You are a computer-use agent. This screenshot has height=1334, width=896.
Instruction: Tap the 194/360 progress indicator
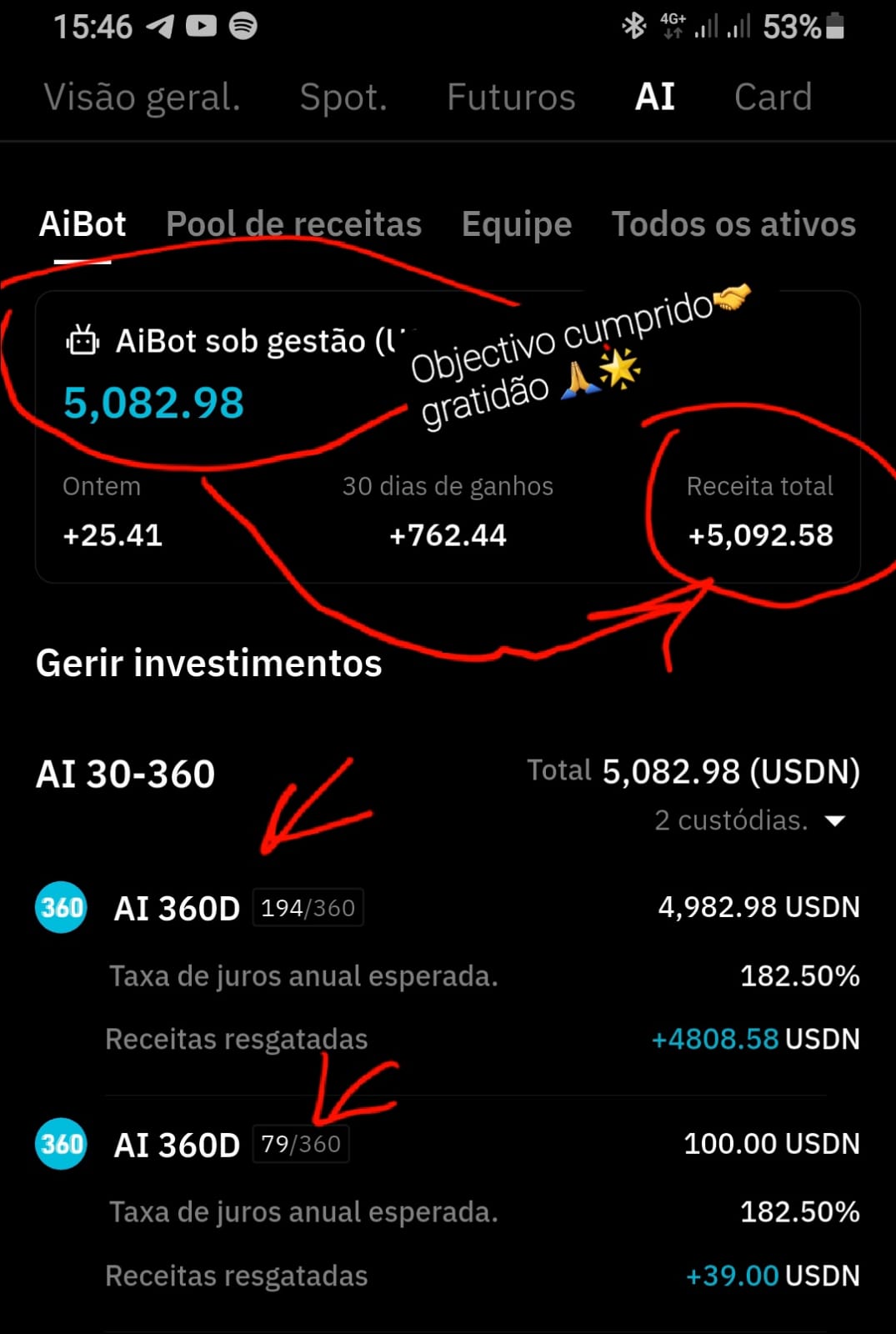coord(308,907)
